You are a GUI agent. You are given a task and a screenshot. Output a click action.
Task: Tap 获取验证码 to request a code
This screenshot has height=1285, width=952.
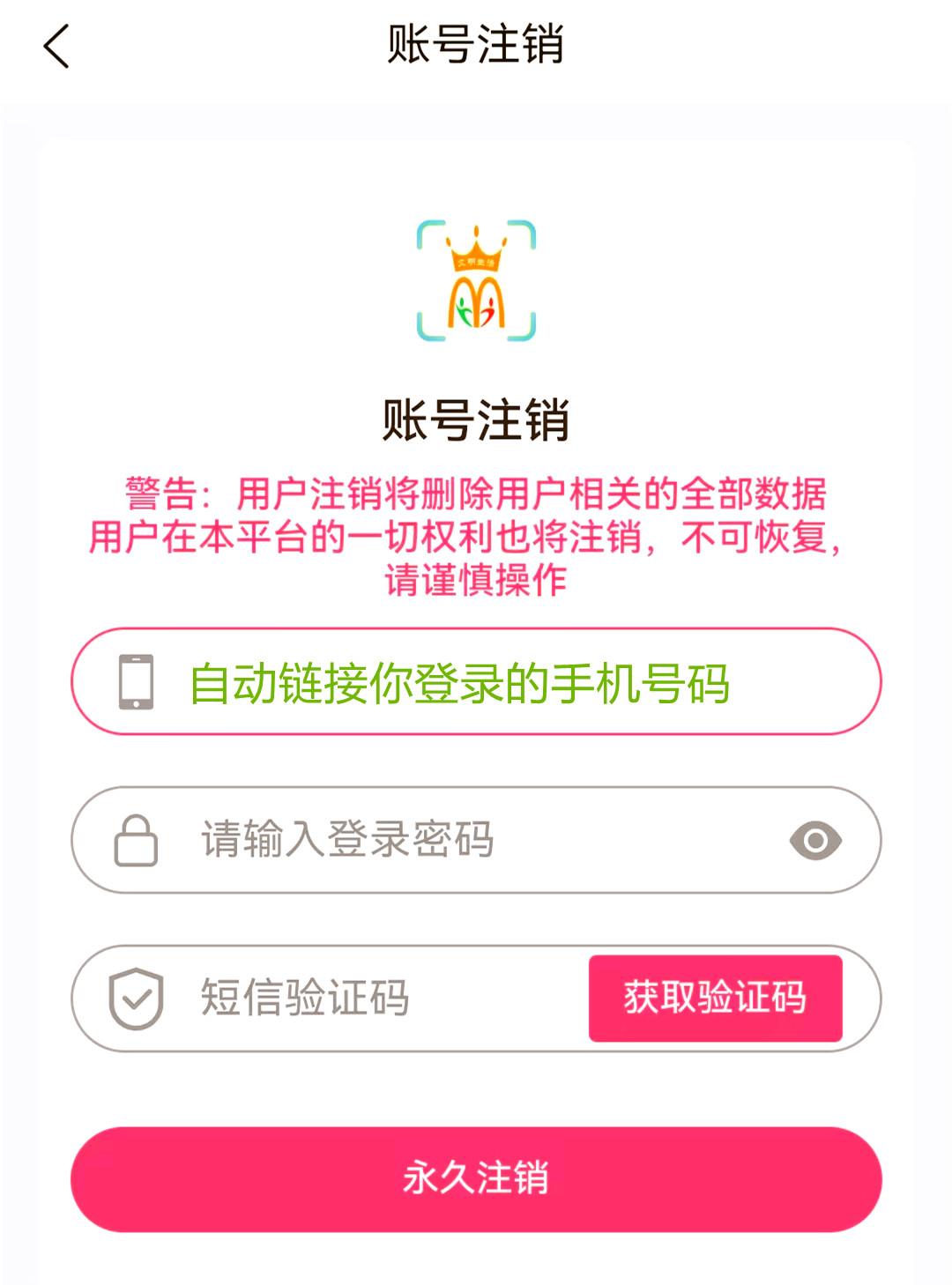pos(715,998)
